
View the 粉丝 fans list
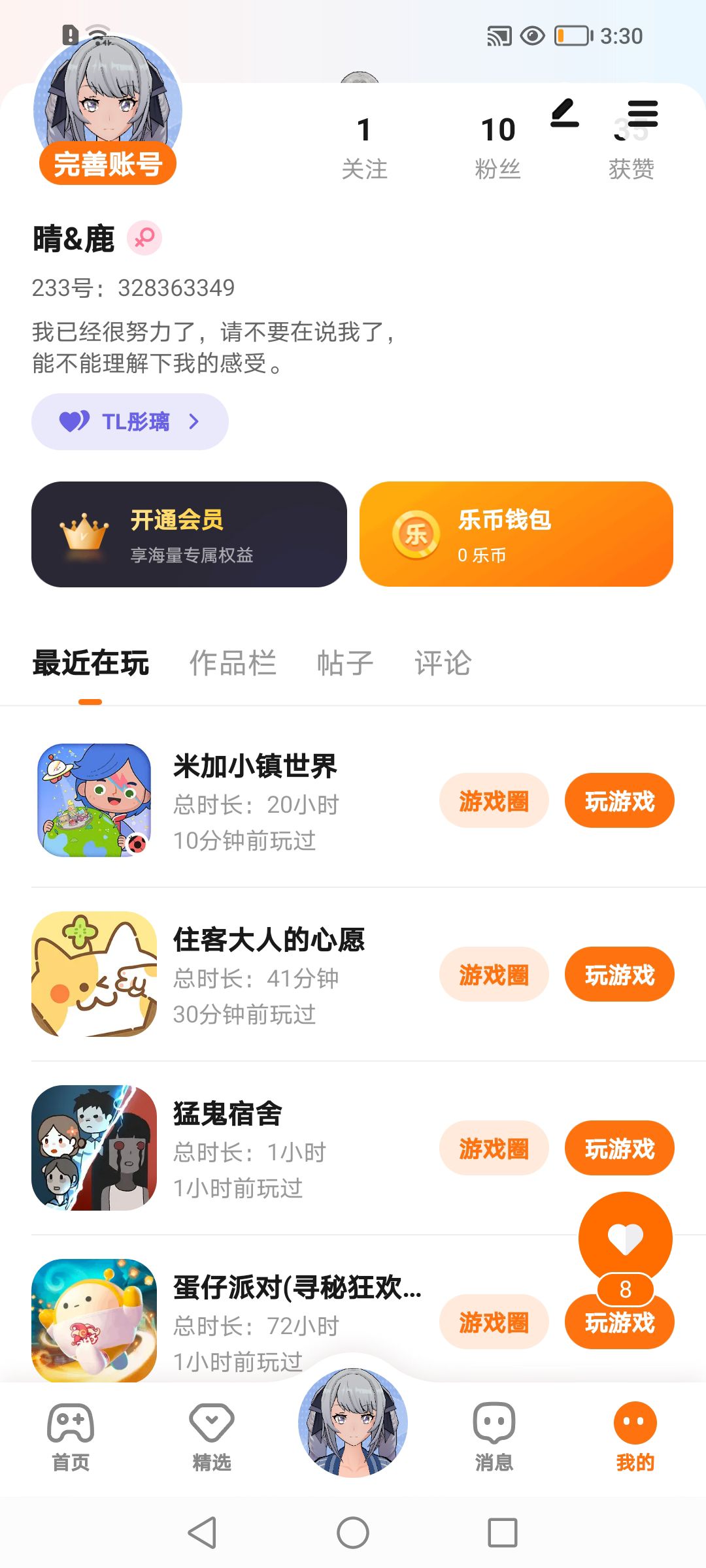tap(498, 148)
